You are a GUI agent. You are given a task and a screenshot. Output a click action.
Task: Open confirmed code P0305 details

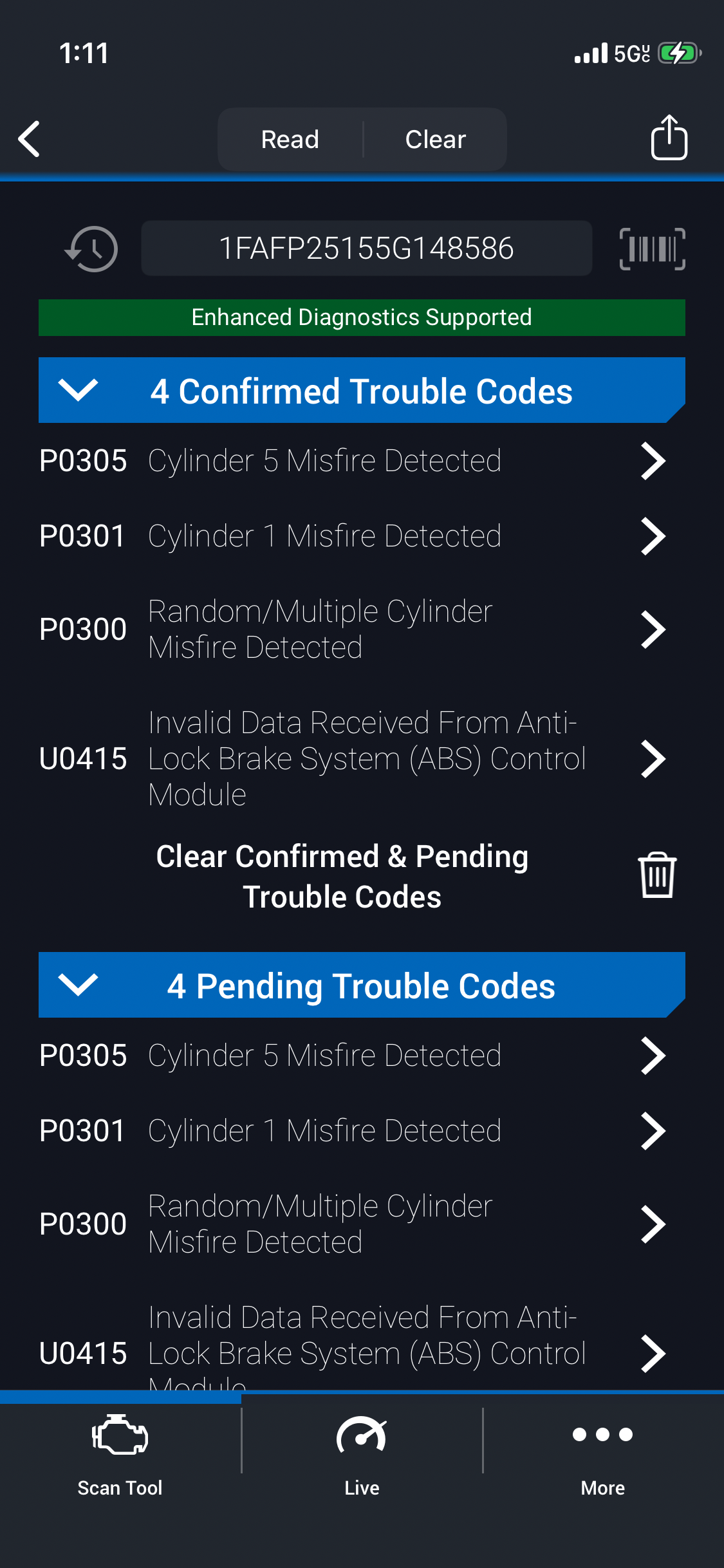[351, 461]
